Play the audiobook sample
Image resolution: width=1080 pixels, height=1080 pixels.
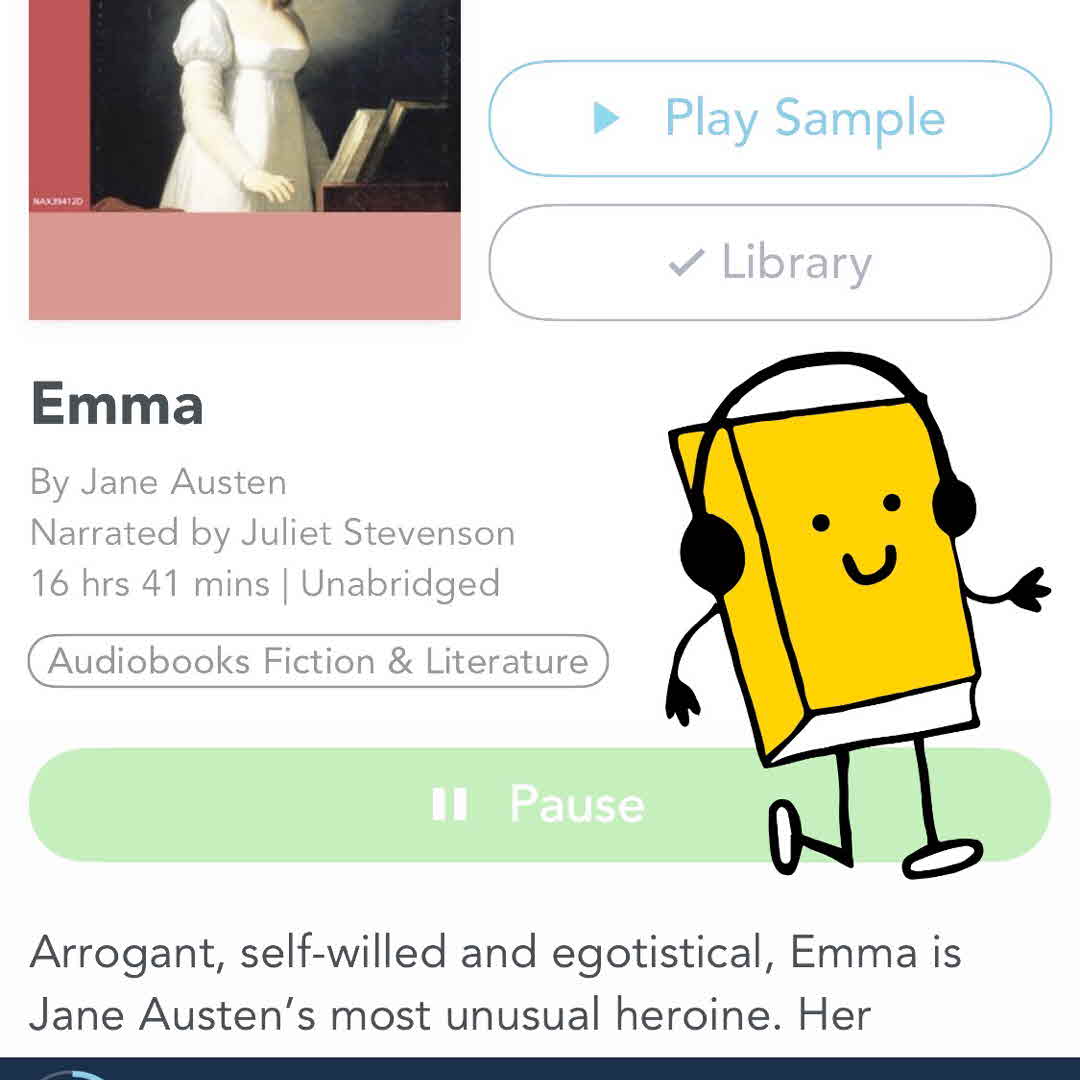pos(769,119)
